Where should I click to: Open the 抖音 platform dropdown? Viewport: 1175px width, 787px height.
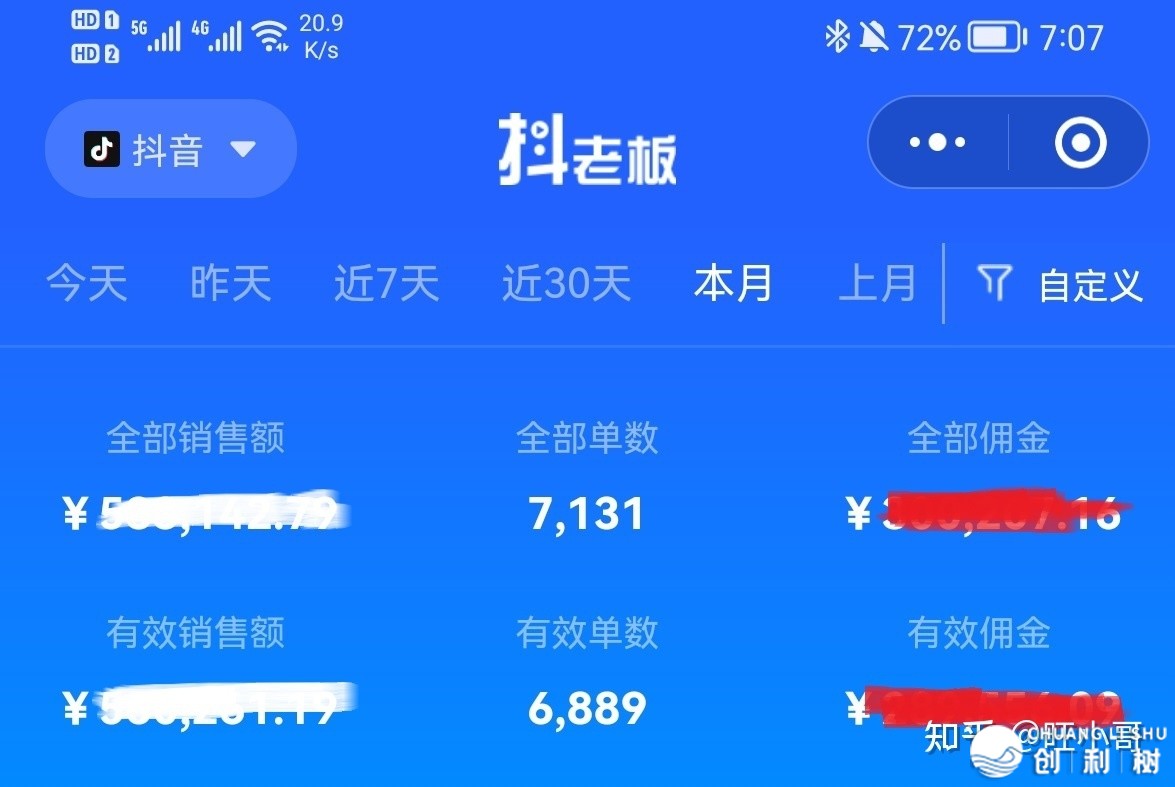170,149
